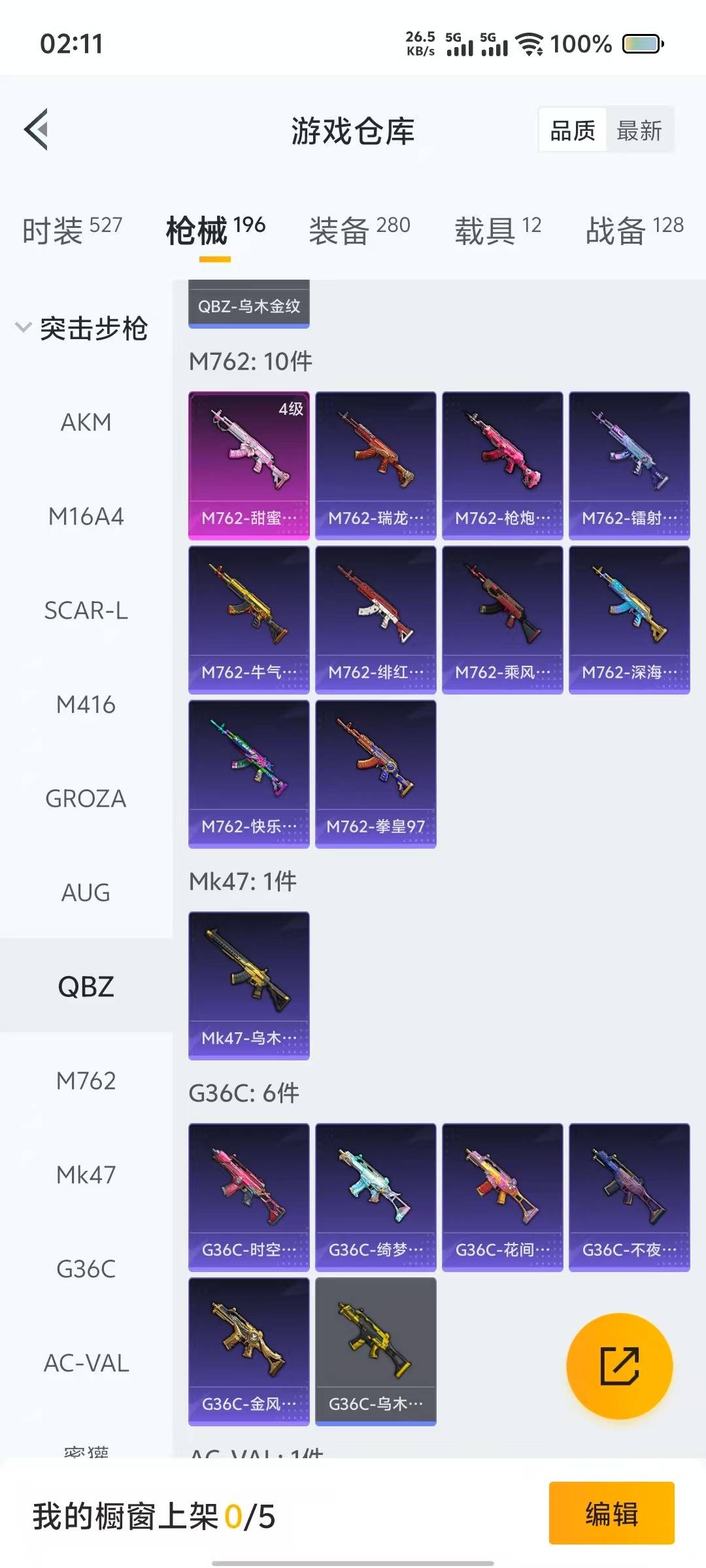
Task: Switch to the 时装 tab
Action: tap(72, 230)
